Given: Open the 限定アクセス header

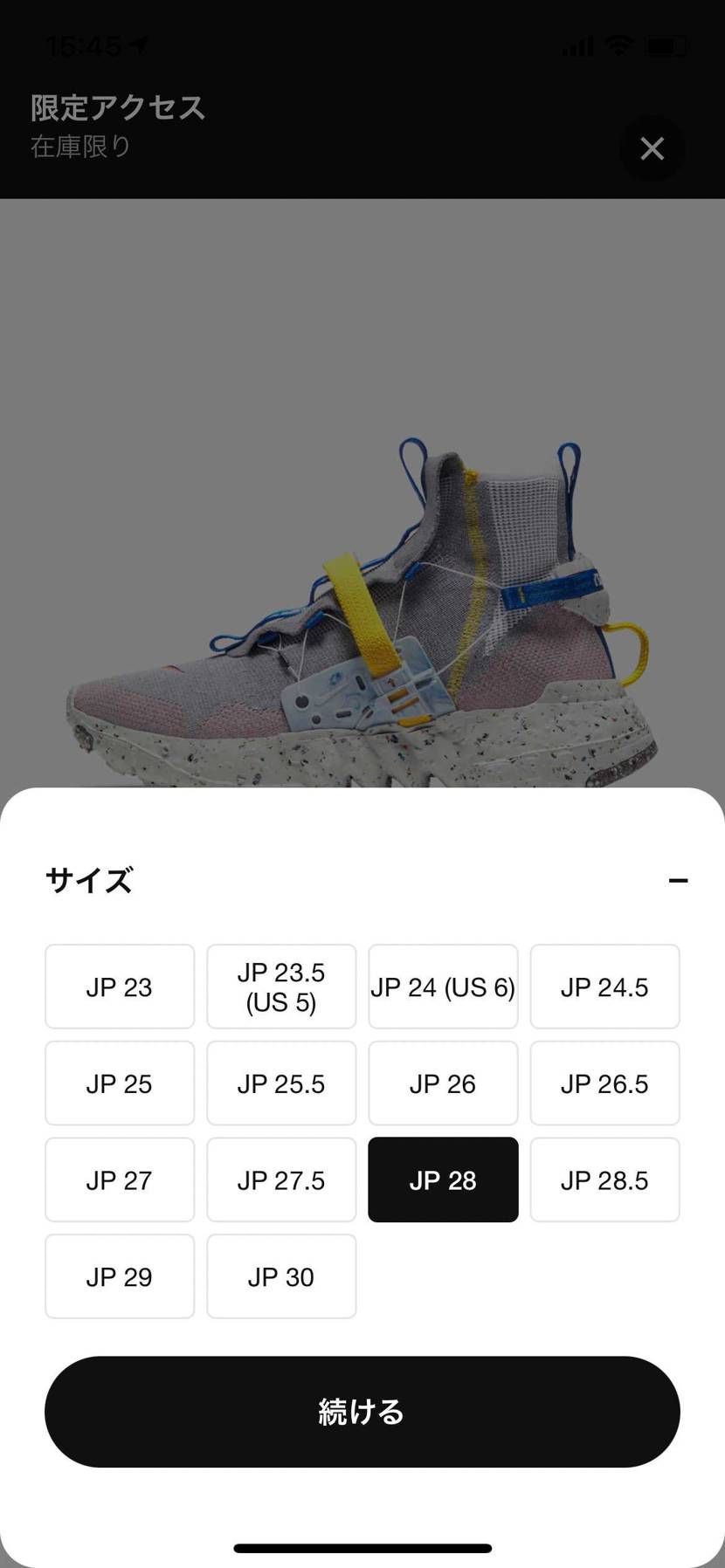Looking at the screenshot, I should point(116,107).
